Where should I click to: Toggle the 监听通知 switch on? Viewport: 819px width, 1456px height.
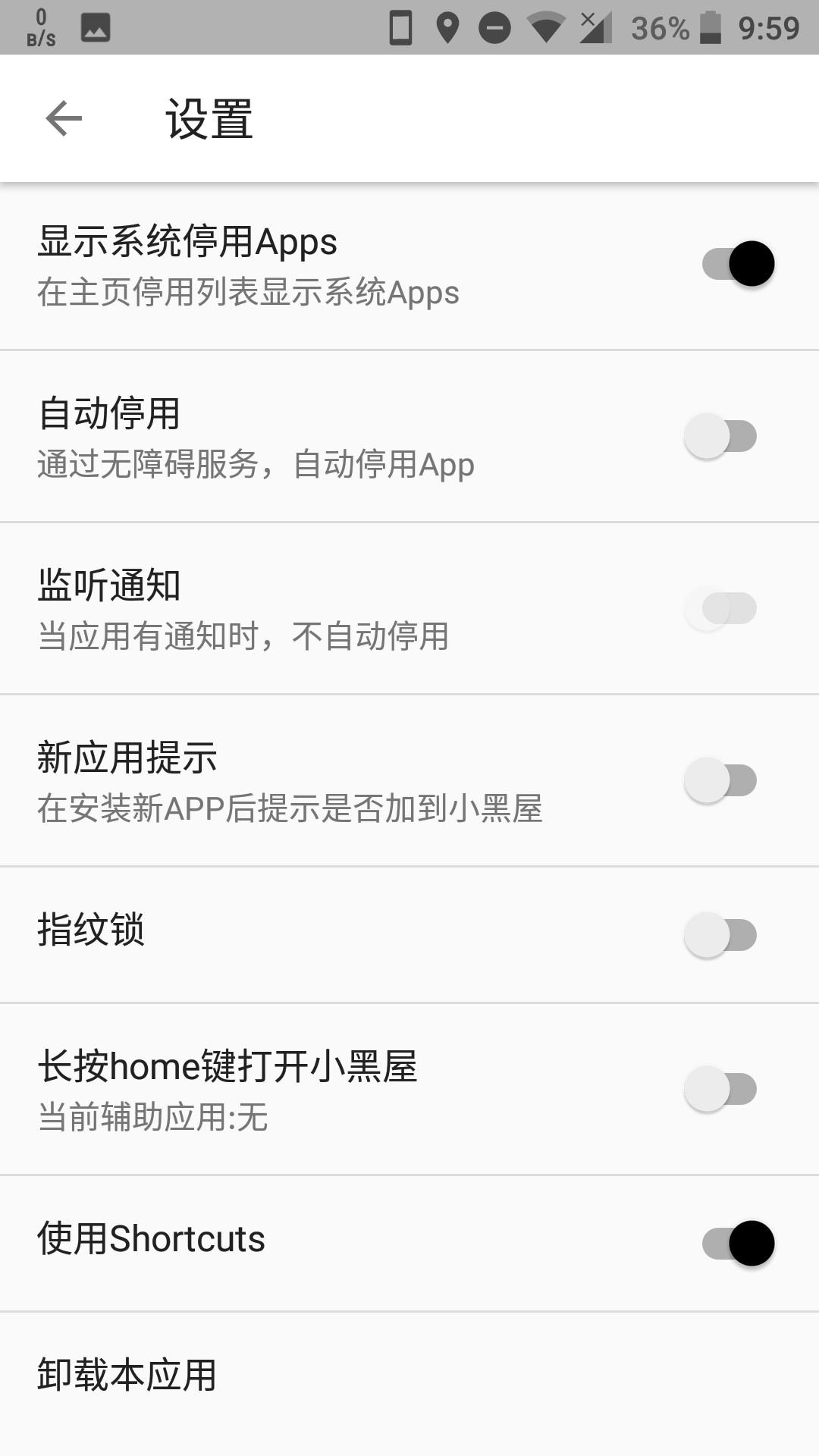(720, 607)
